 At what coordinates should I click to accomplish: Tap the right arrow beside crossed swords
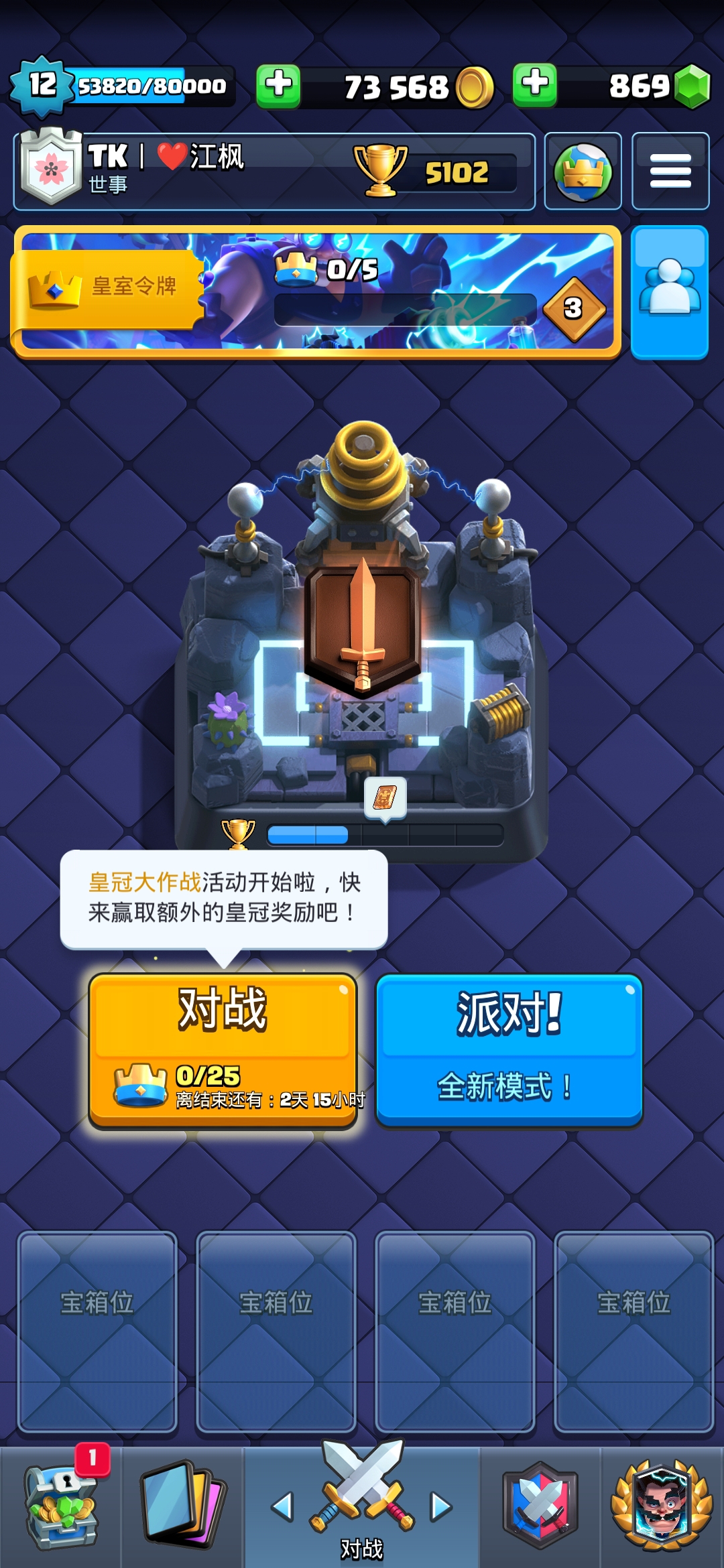pyautogui.click(x=440, y=1507)
